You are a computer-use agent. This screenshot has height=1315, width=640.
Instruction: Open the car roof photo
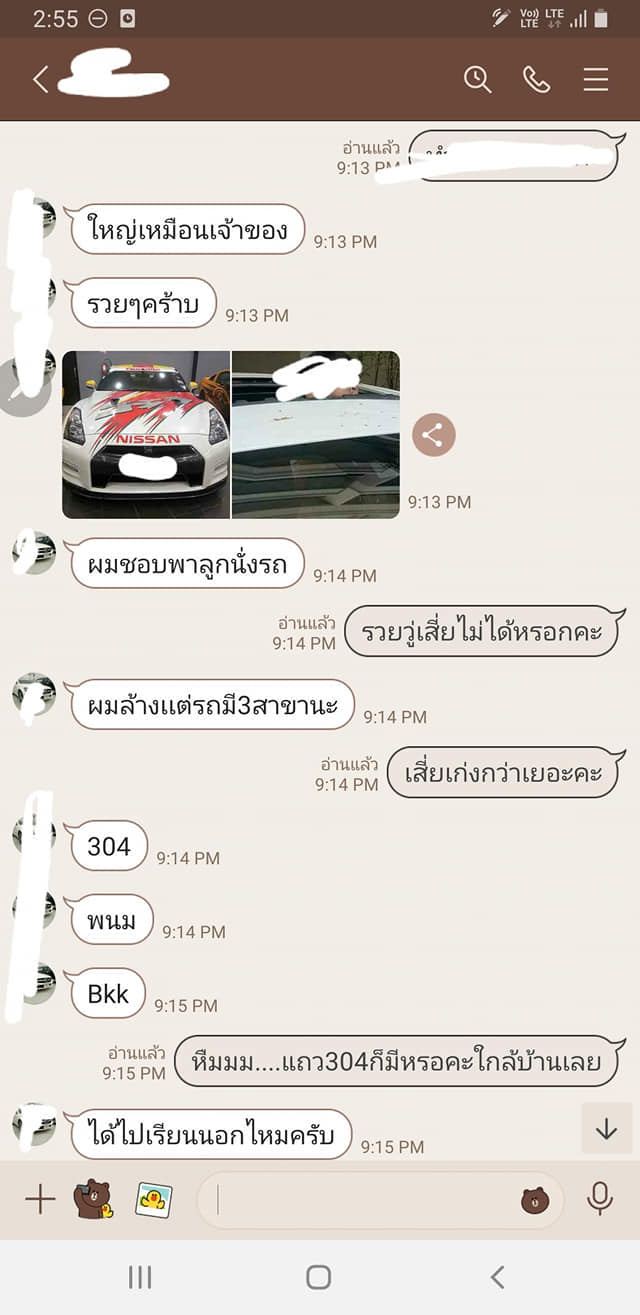(316, 434)
